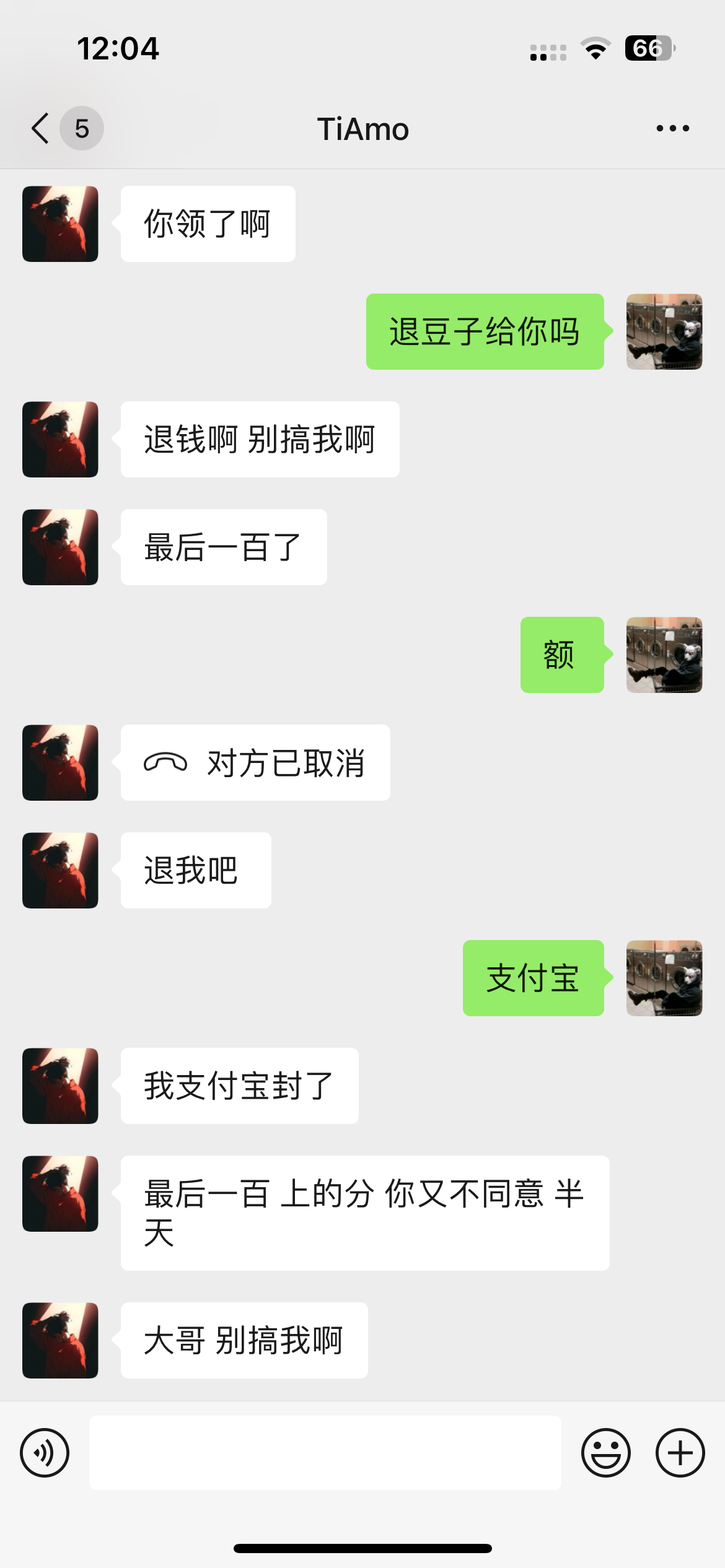Go back to the chat list

pos(41,129)
